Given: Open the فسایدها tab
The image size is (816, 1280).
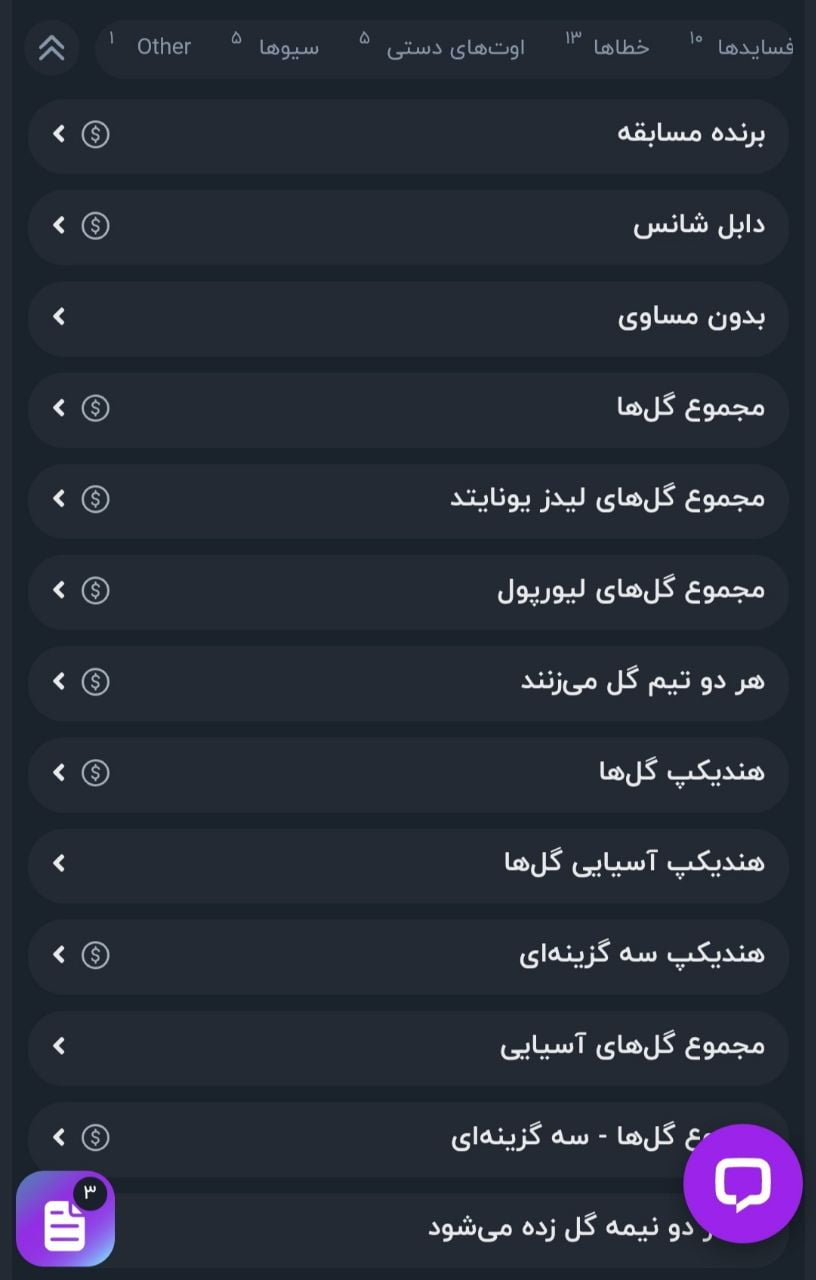Looking at the screenshot, I should tap(749, 46).
